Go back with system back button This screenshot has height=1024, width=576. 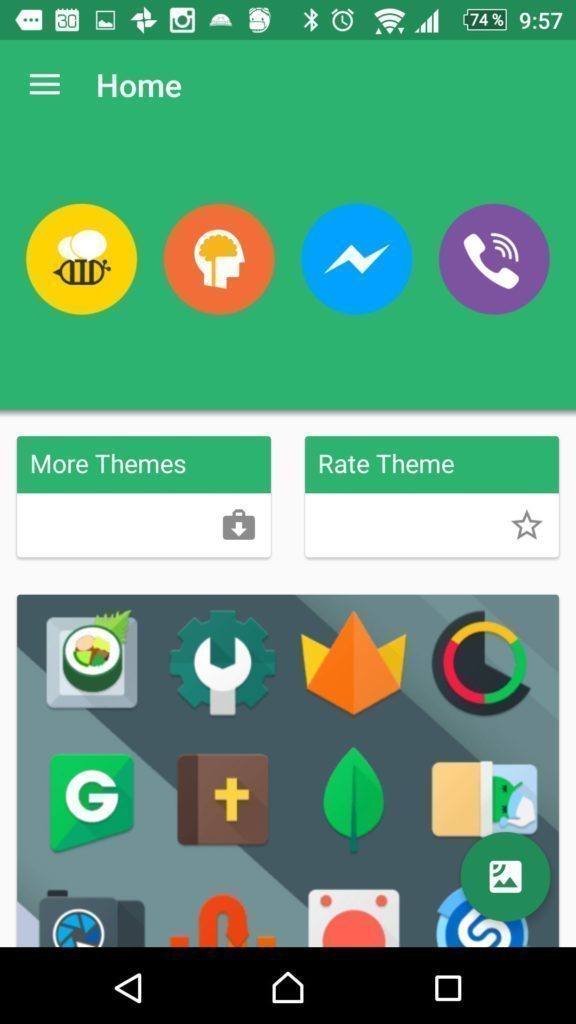click(x=129, y=987)
